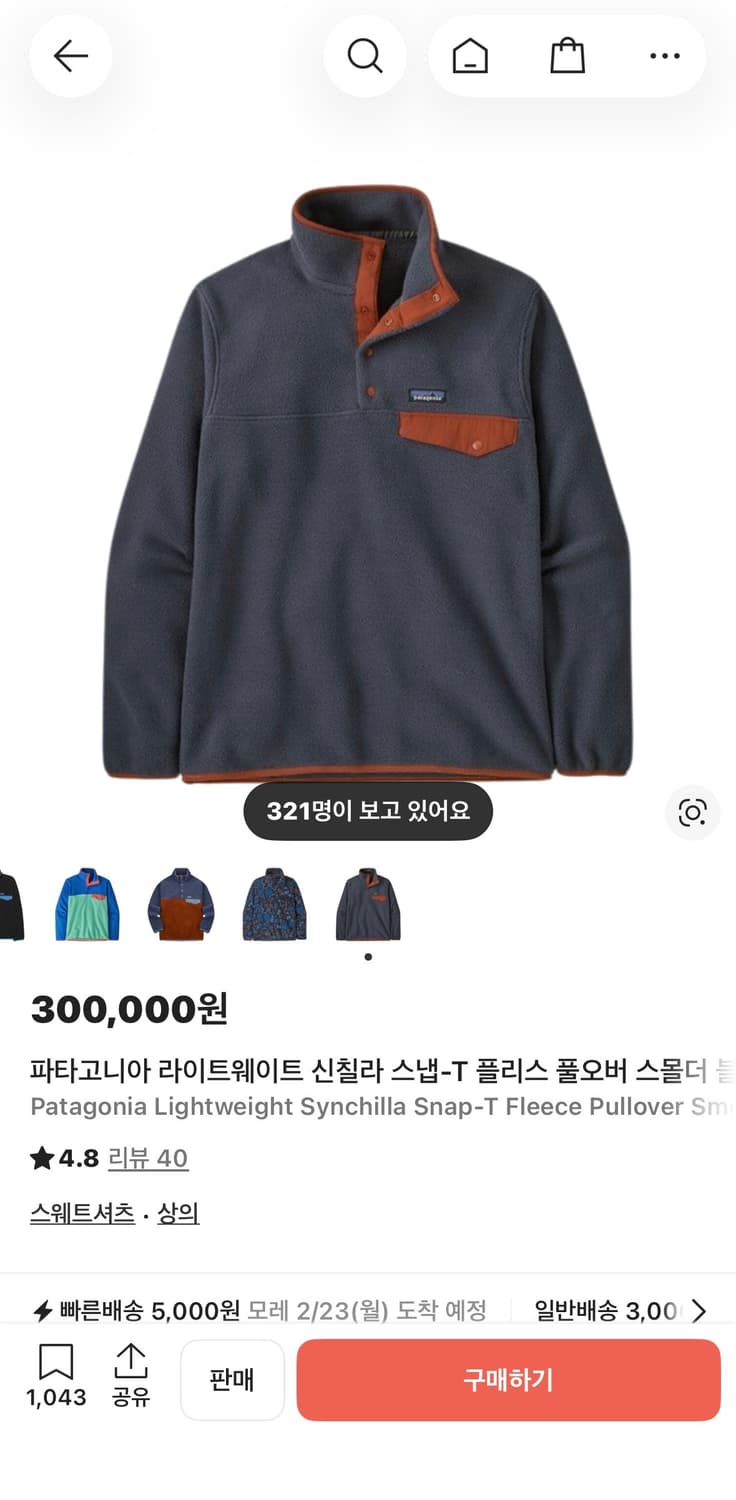Open the 리뷰 40 reviews page
736x1500 pixels.
click(x=147, y=1157)
